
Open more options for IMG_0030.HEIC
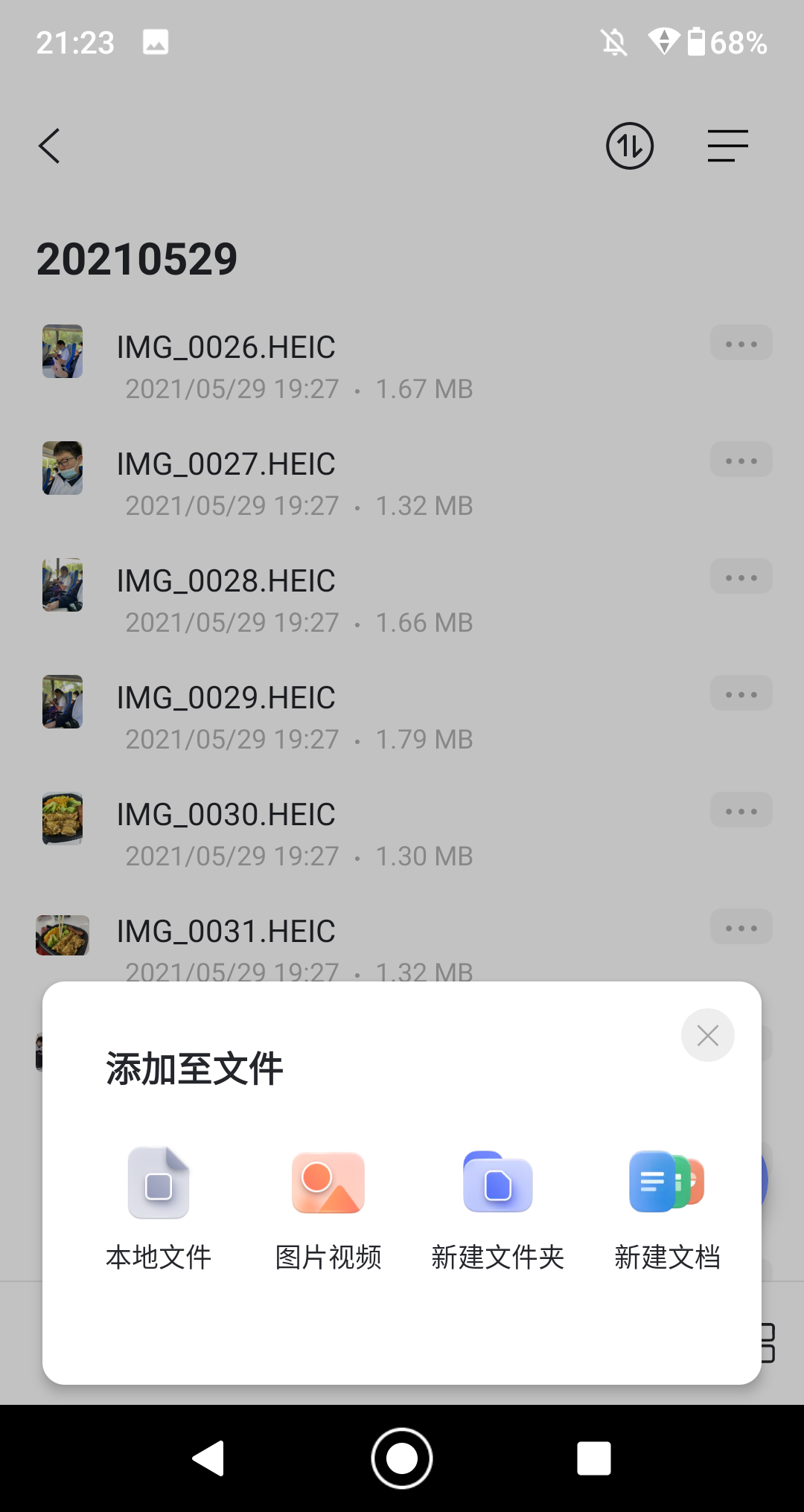click(x=741, y=810)
